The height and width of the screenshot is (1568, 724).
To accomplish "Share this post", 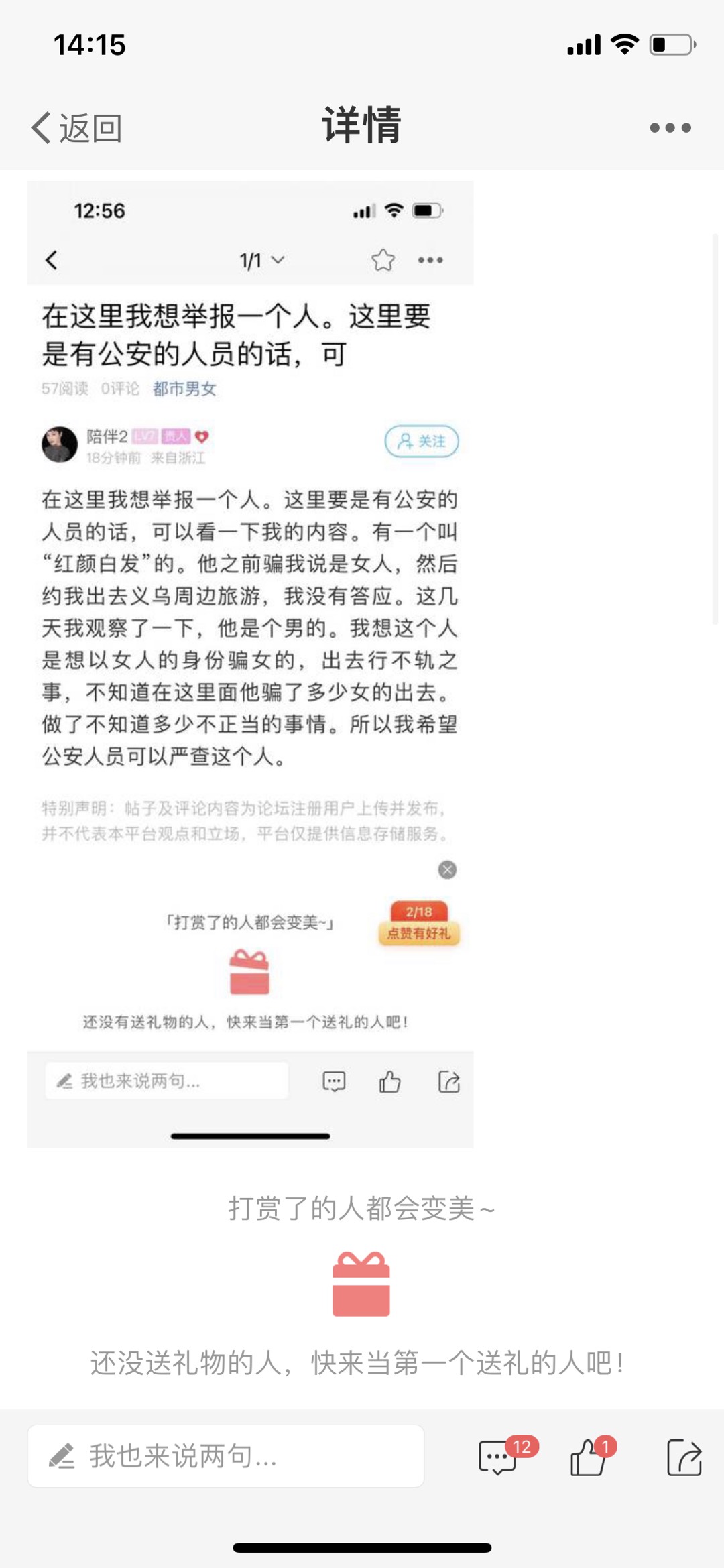I will tap(684, 1457).
